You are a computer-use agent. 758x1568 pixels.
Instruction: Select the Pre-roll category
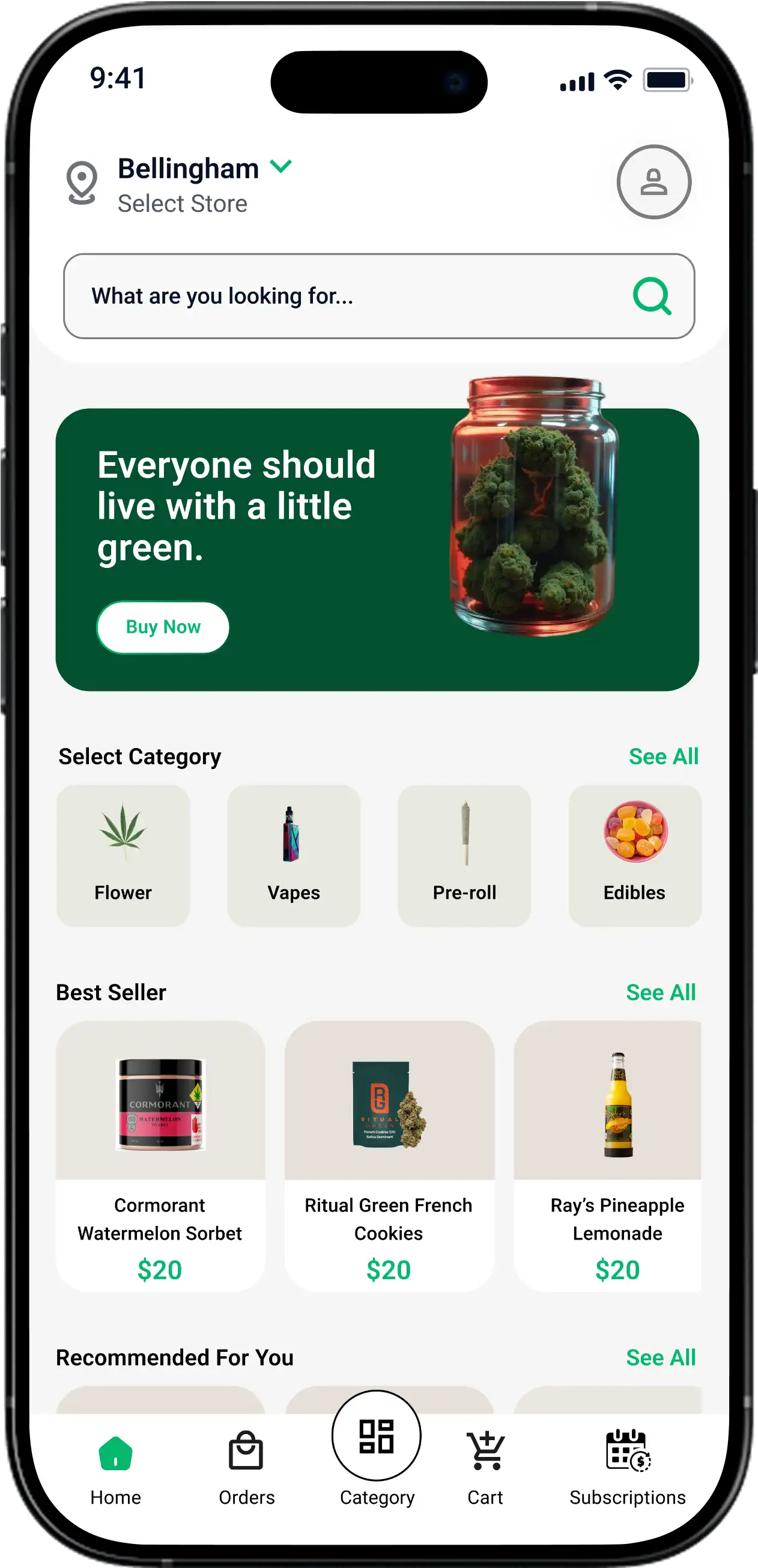tap(464, 855)
